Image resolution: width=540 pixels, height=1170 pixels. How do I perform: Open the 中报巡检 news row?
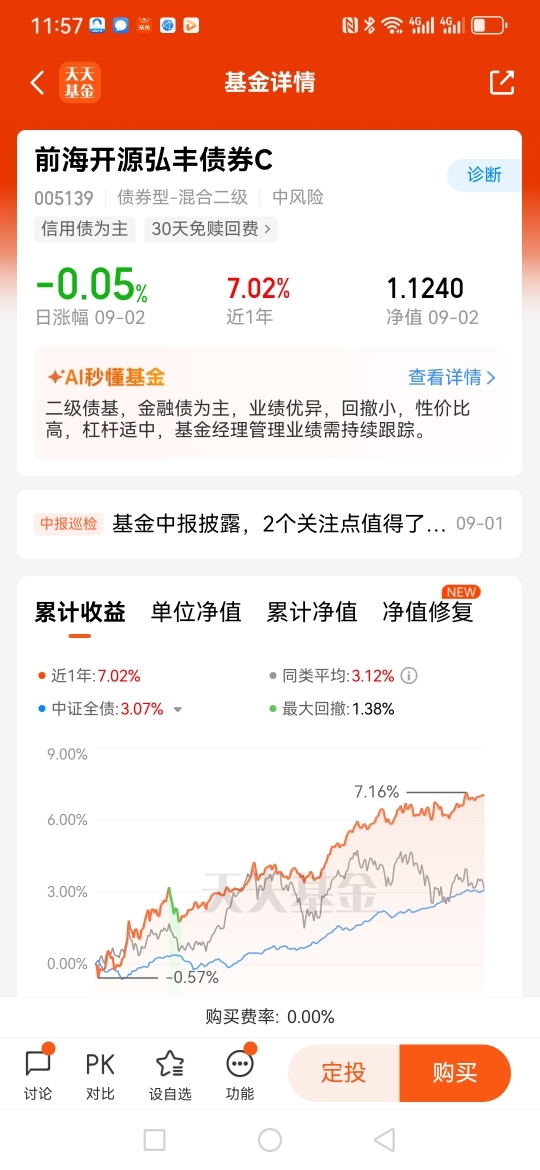269,524
